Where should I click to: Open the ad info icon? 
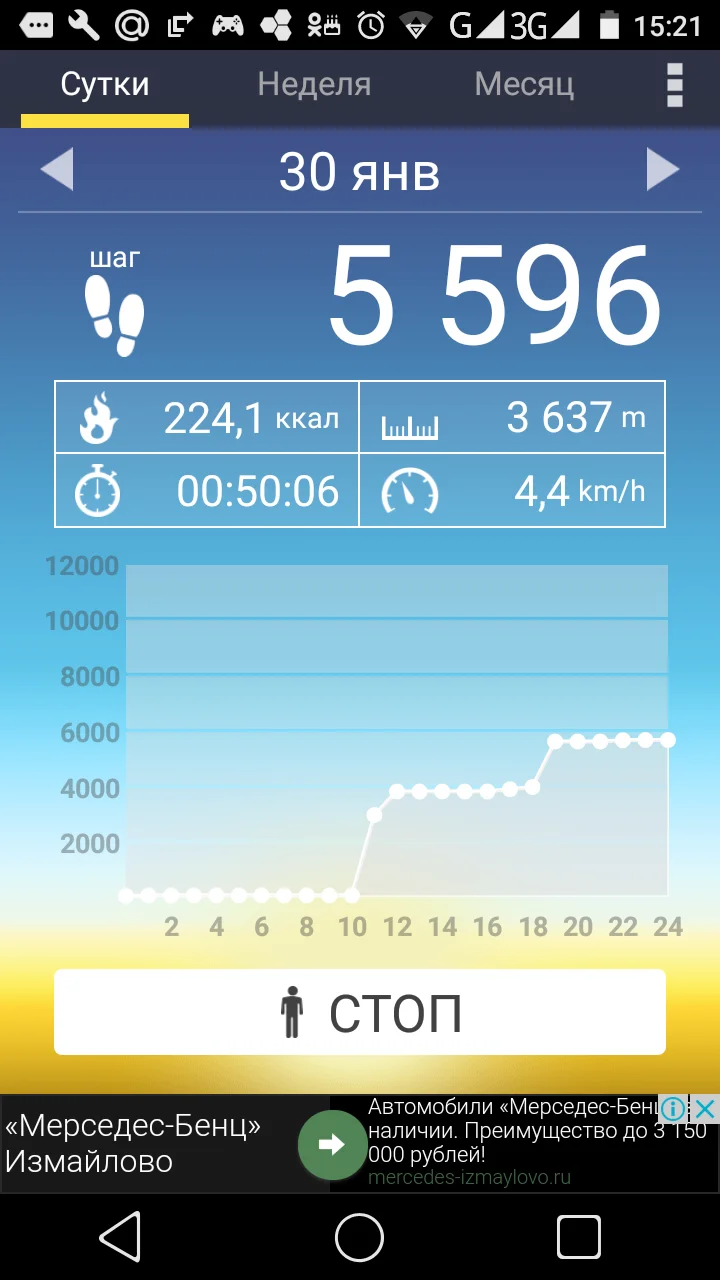[674, 1108]
